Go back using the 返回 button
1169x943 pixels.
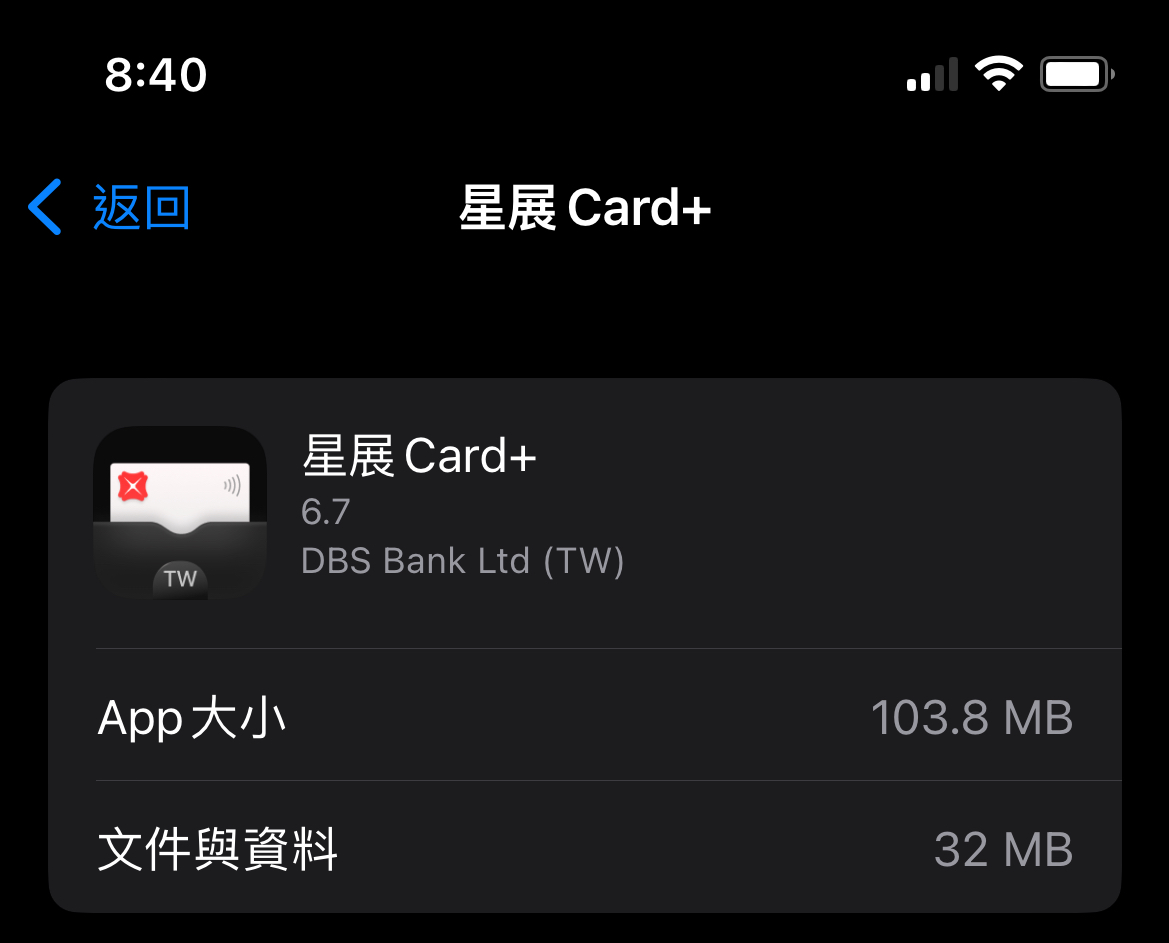110,208
